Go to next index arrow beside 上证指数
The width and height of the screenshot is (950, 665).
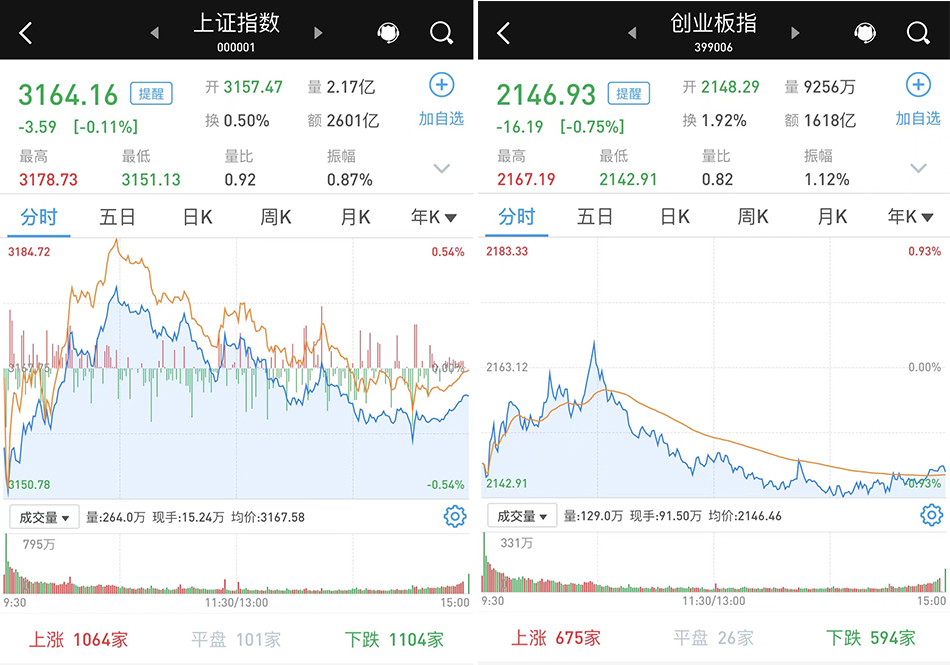point(318,33)
